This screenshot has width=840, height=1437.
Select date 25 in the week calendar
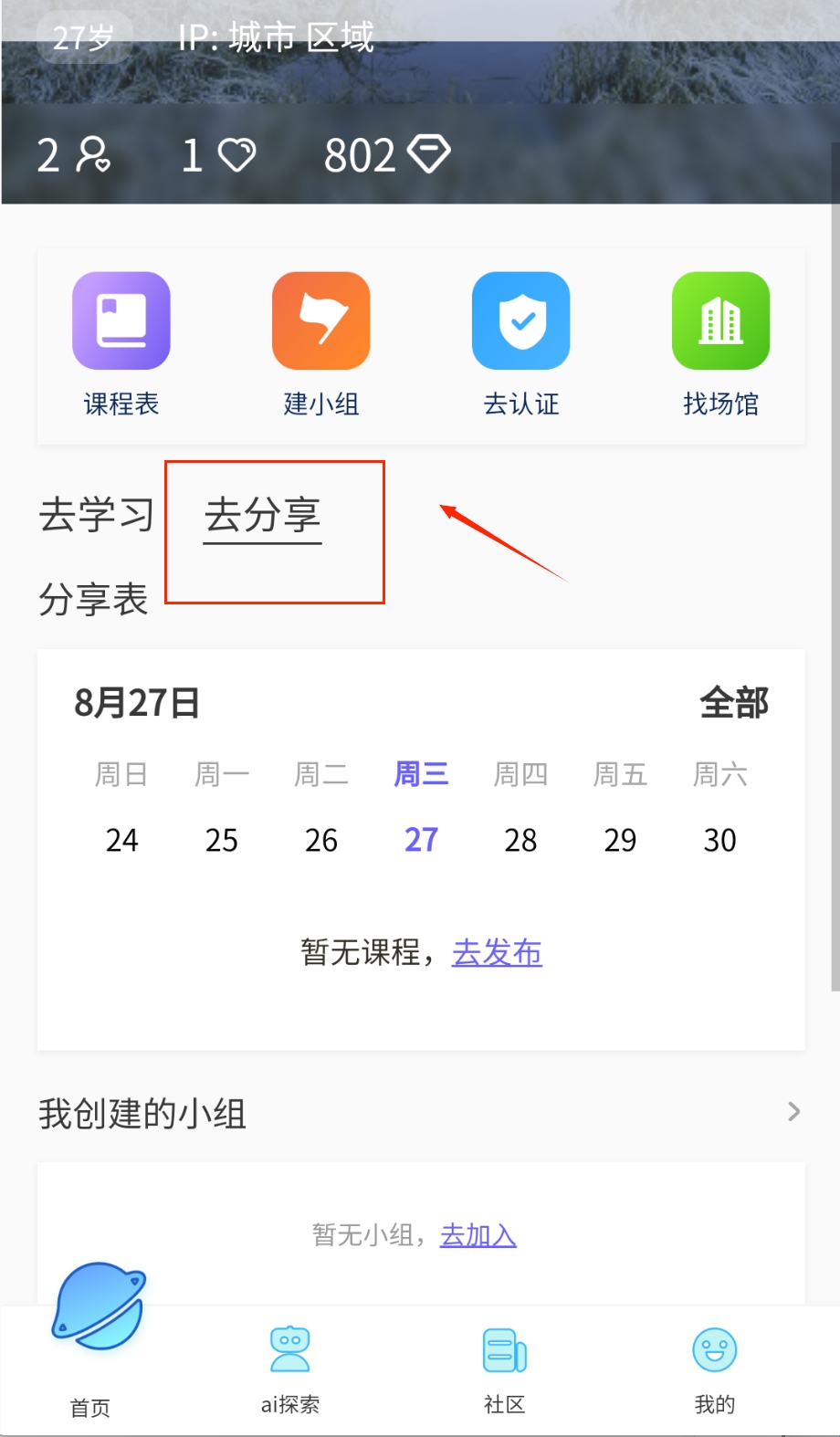point(221,839)
